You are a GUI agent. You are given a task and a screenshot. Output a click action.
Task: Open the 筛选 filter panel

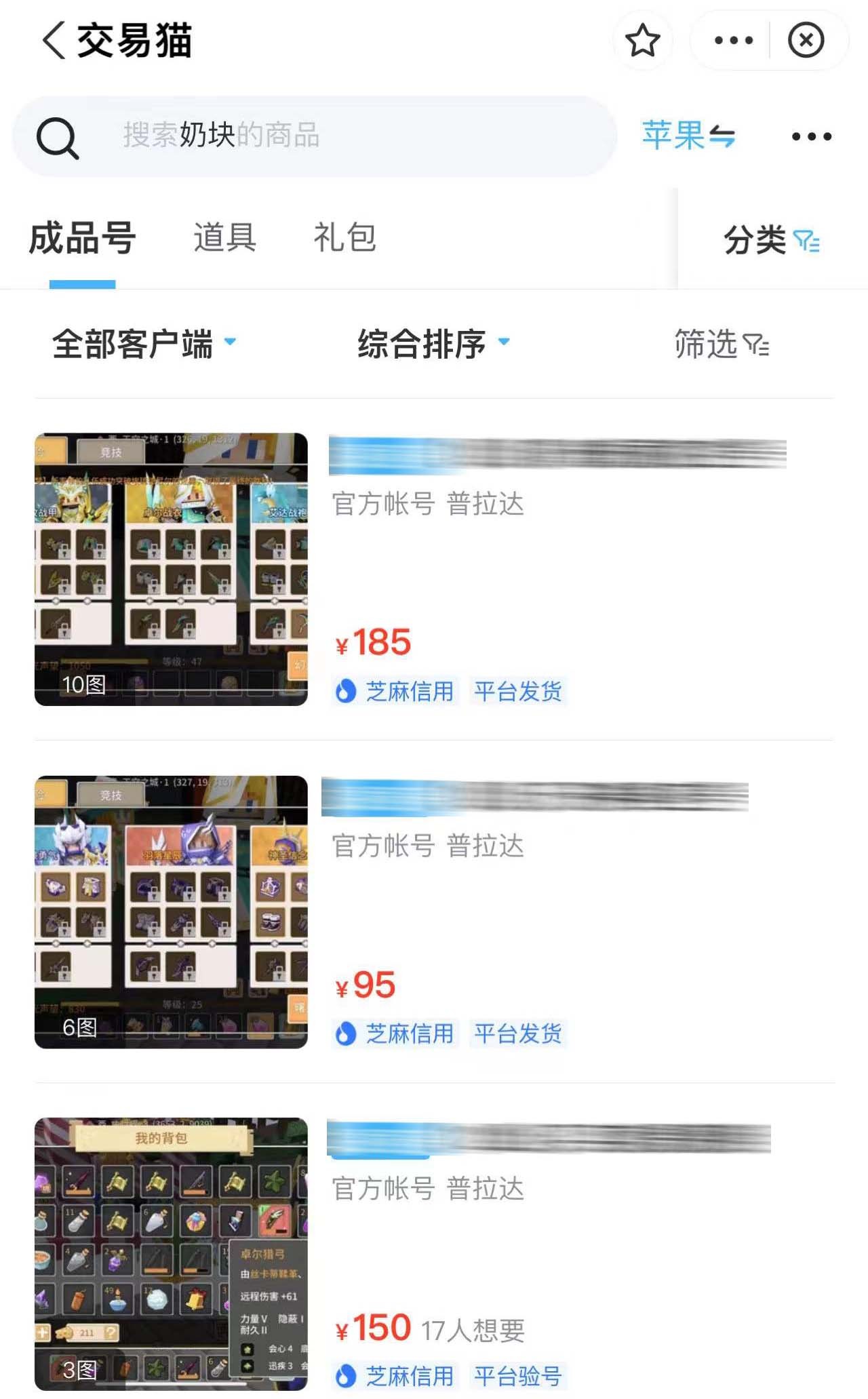pyautogui.click(x=721, y=344)
